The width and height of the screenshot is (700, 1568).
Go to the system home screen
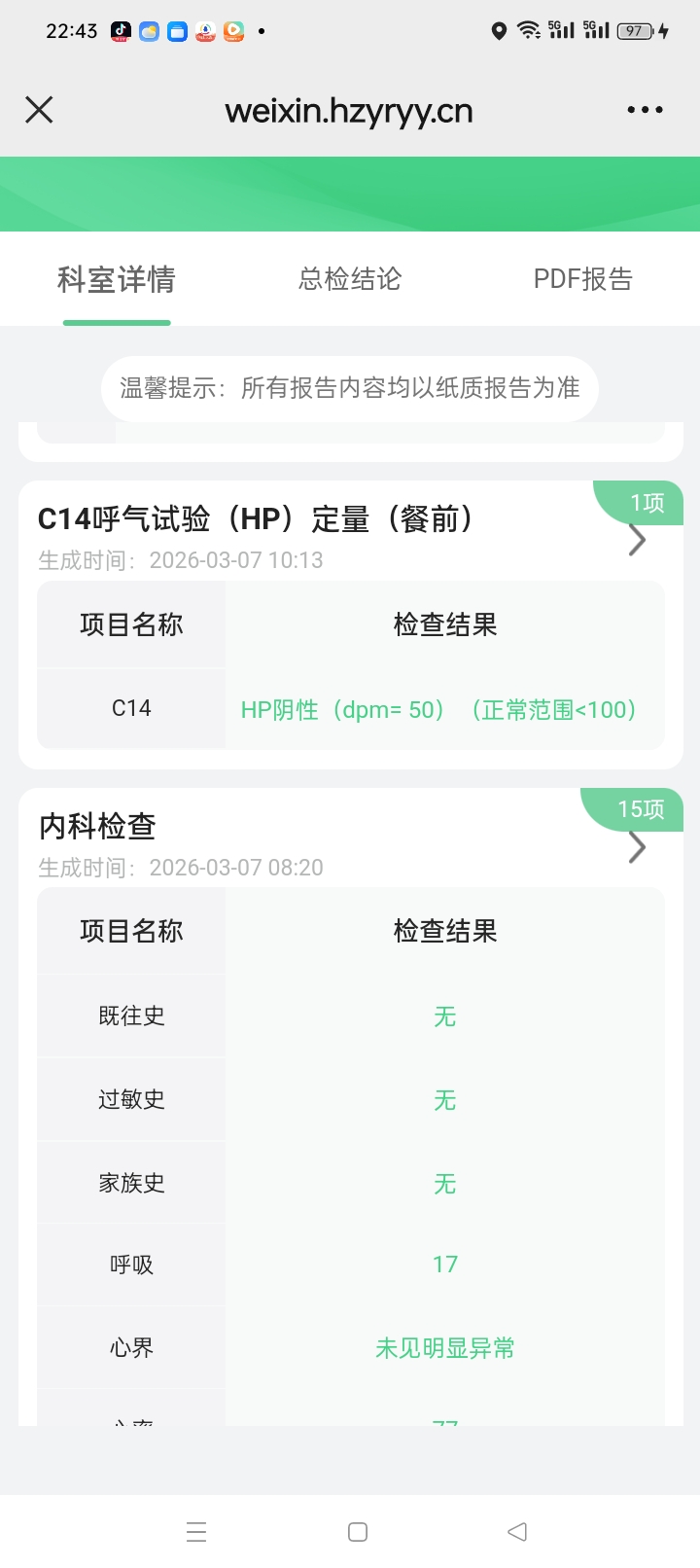[358, 1532]
